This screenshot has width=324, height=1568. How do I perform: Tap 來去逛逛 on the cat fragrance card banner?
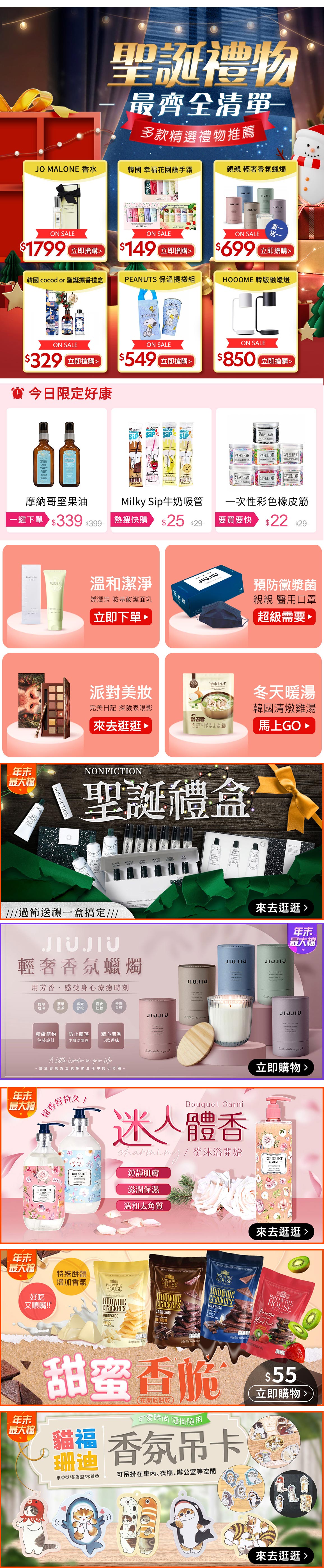pyautogui.click(x=281, y=1555)
